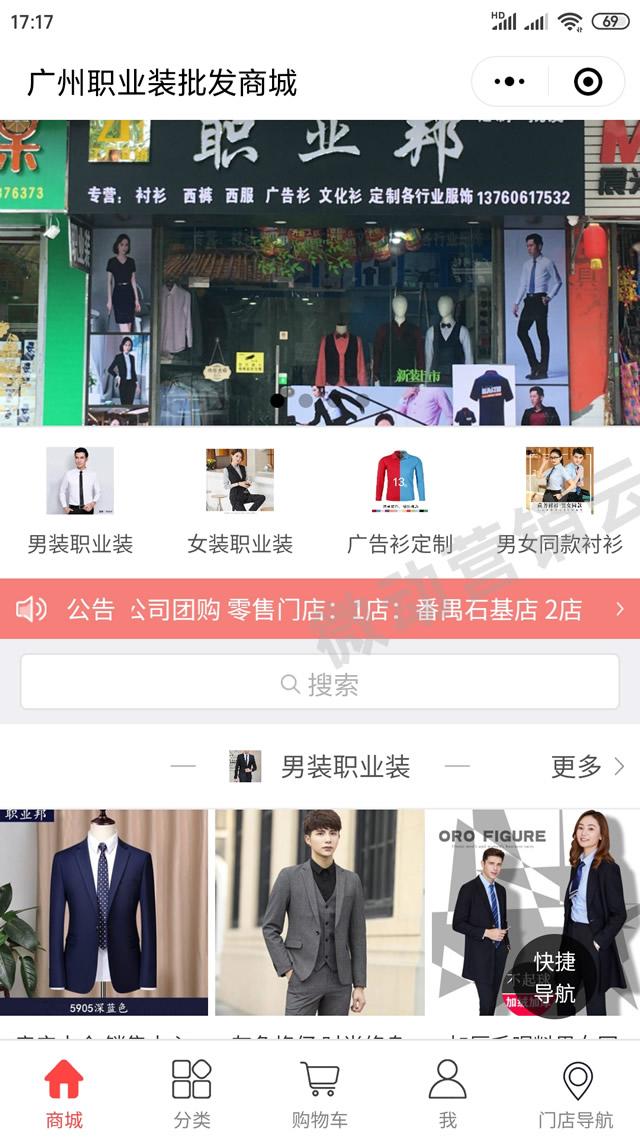The height and width of the screenshot is (1138, 640).
Task: View 更多 items in 男装职业装
Action: click(x=587, y=767)
